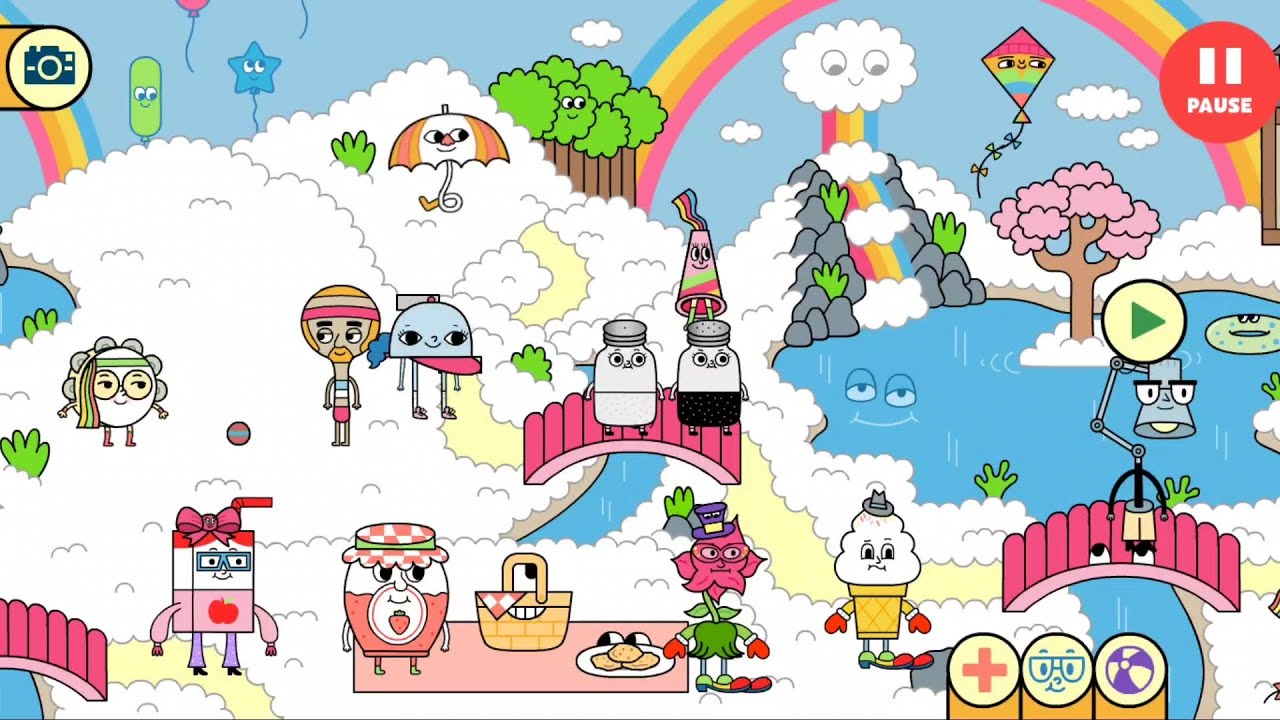Tap the green play arrow button
The height and width of the screenshot is (720, 1280).
click(x=1144, y=321)
